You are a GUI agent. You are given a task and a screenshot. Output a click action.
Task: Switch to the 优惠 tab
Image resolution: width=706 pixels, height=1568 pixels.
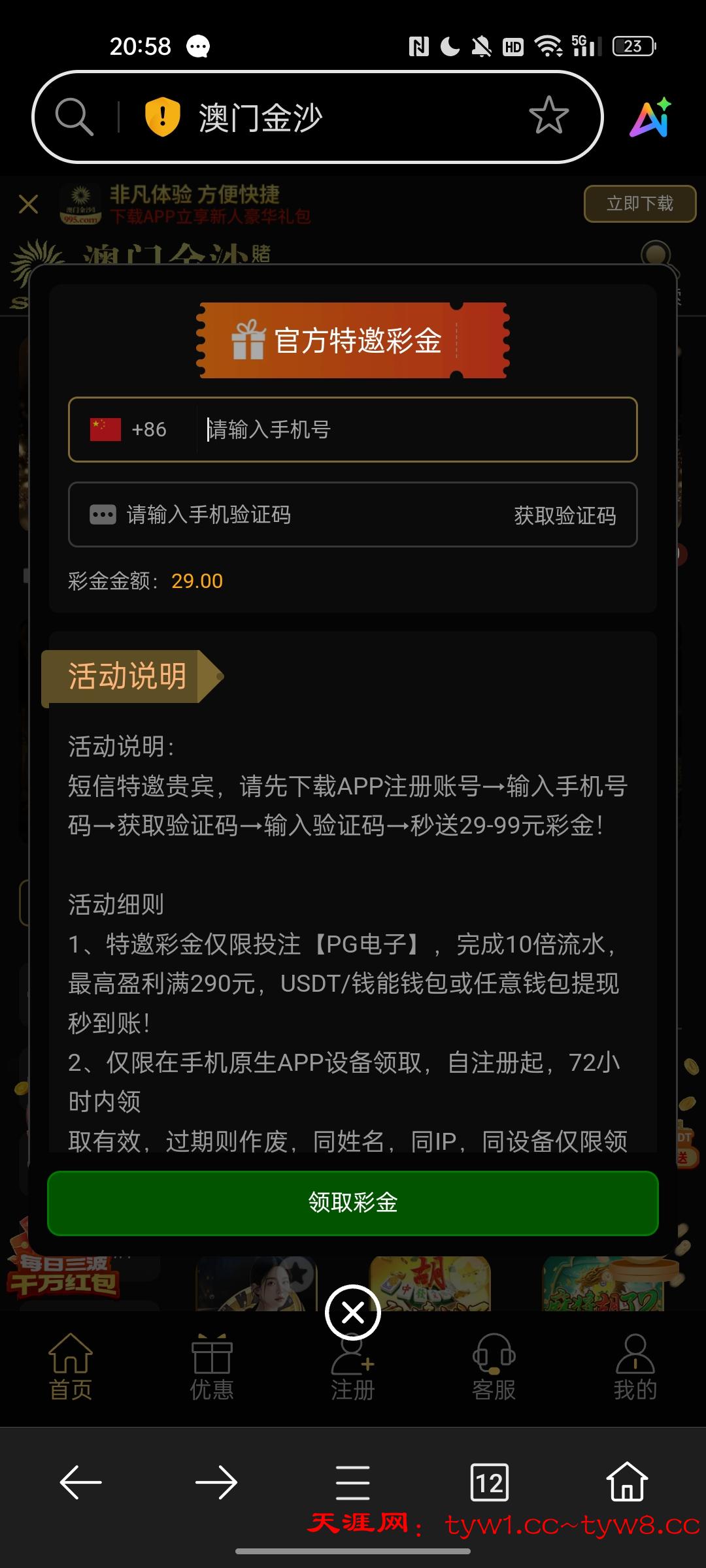click(212, 1367)
